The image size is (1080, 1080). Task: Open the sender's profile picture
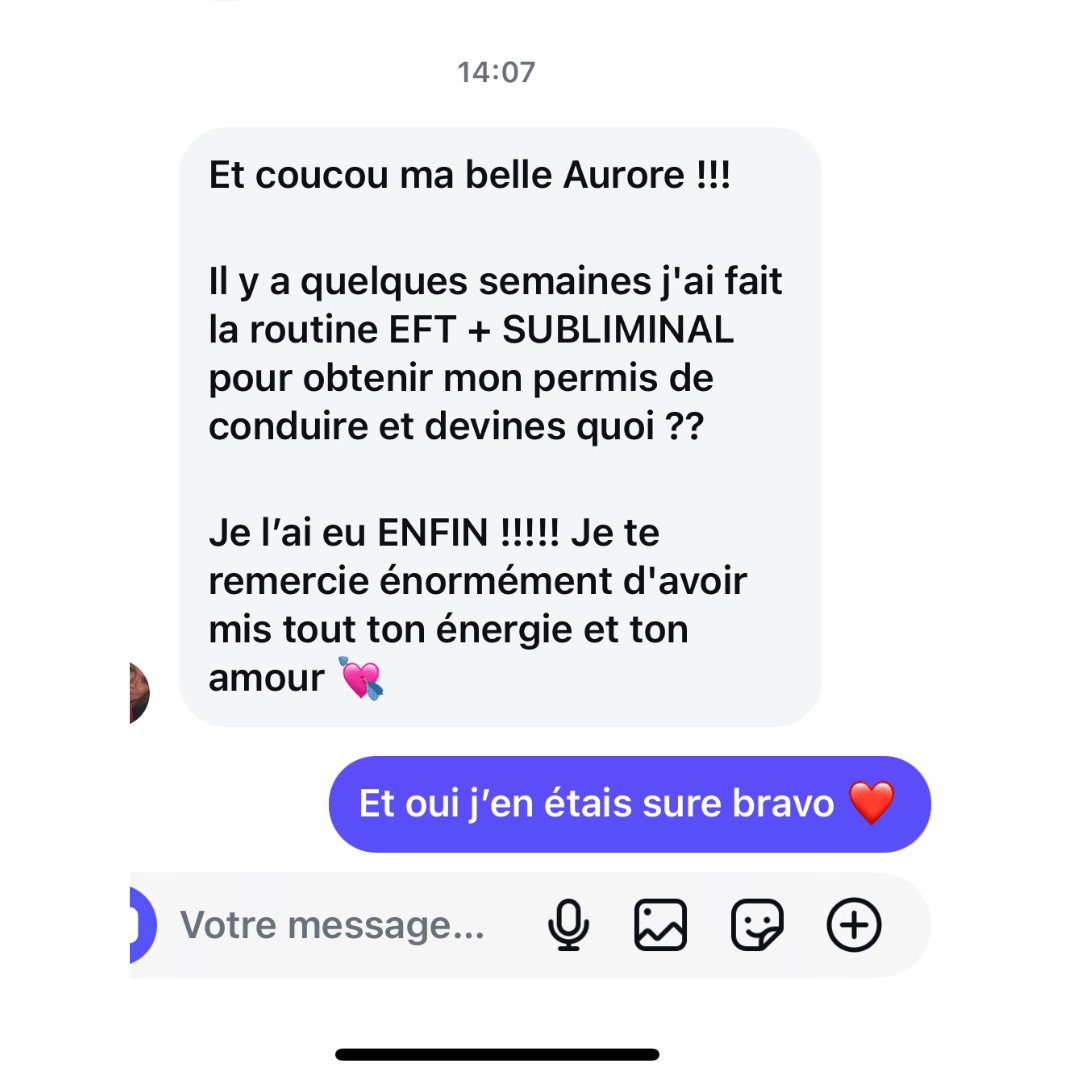(139, 693)
